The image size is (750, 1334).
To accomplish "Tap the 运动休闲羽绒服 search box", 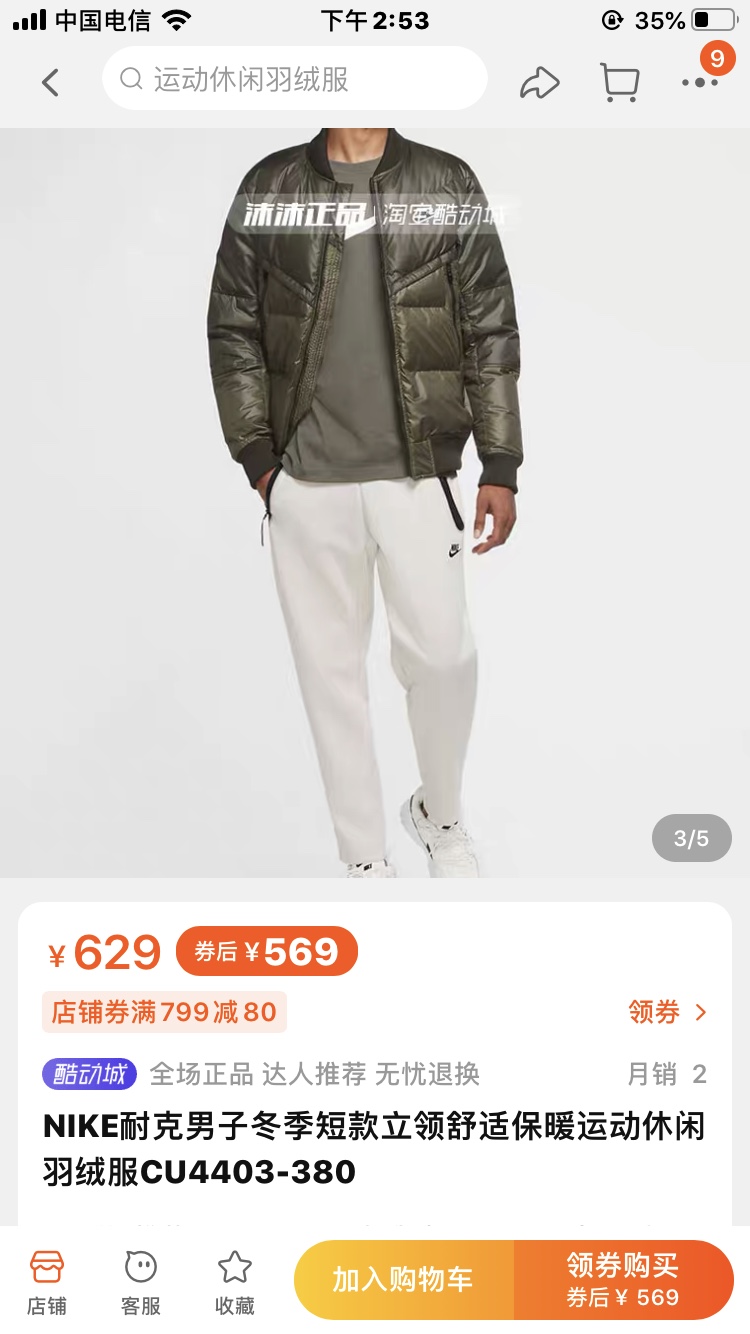I will (294, 79).
